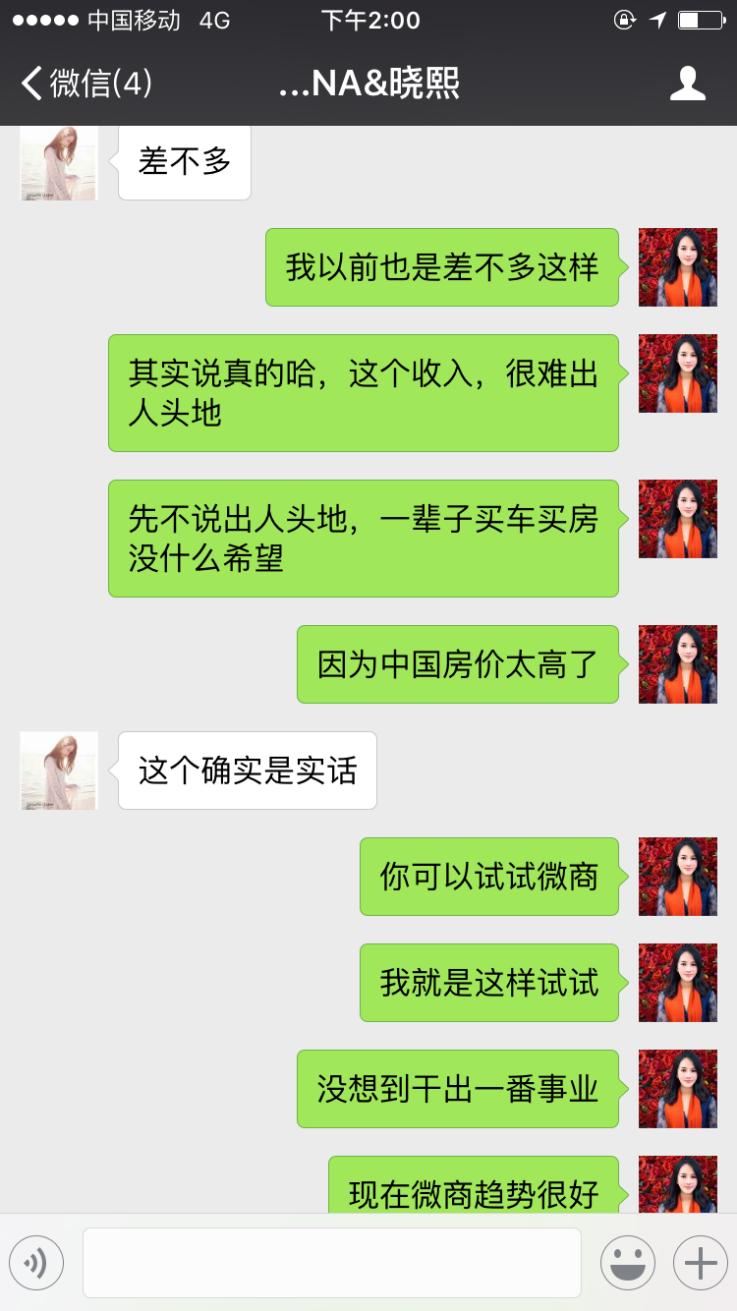This screenshot has width=737, height=1311.
Task: Tap the location arrow icon in status bar
Action: [x=655, y=17]
